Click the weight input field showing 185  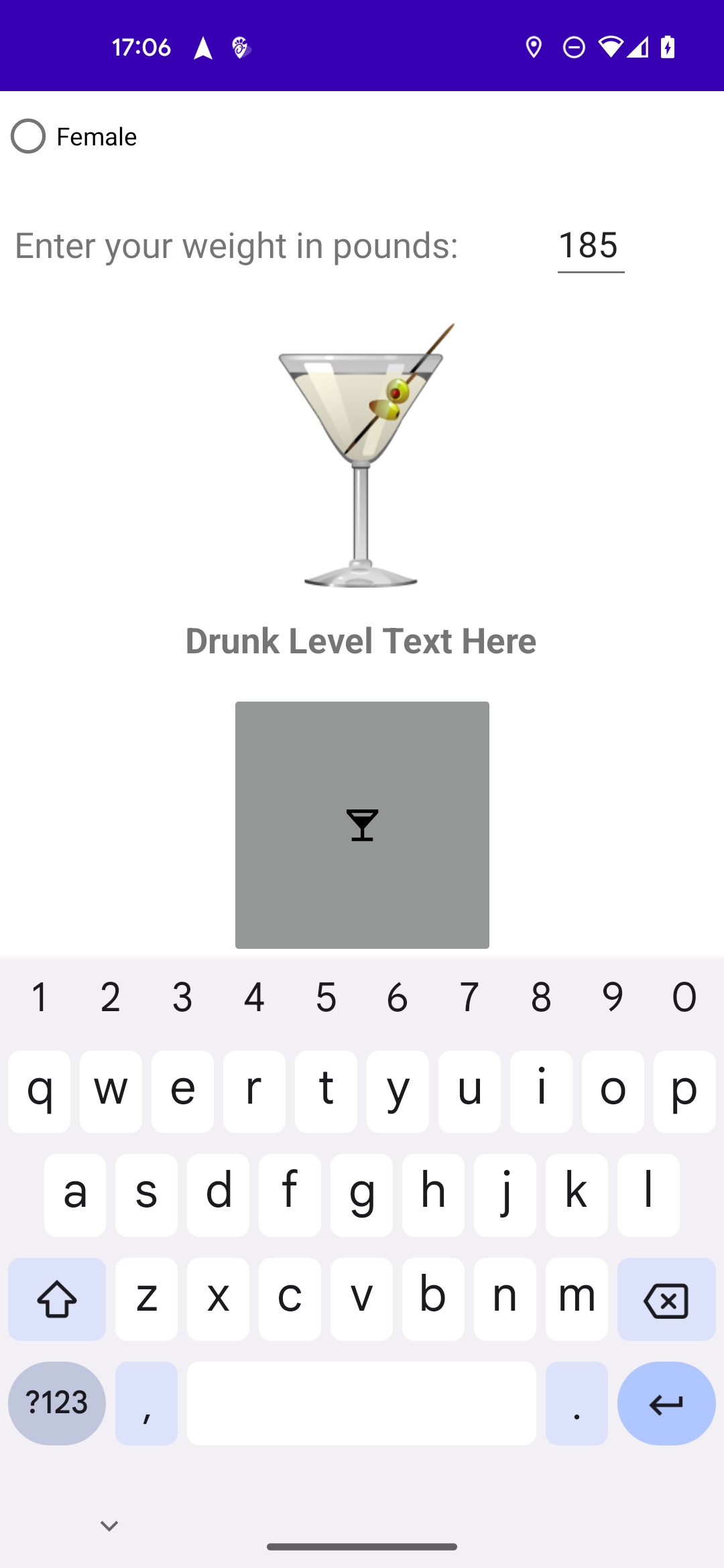(x=590, y=245)
